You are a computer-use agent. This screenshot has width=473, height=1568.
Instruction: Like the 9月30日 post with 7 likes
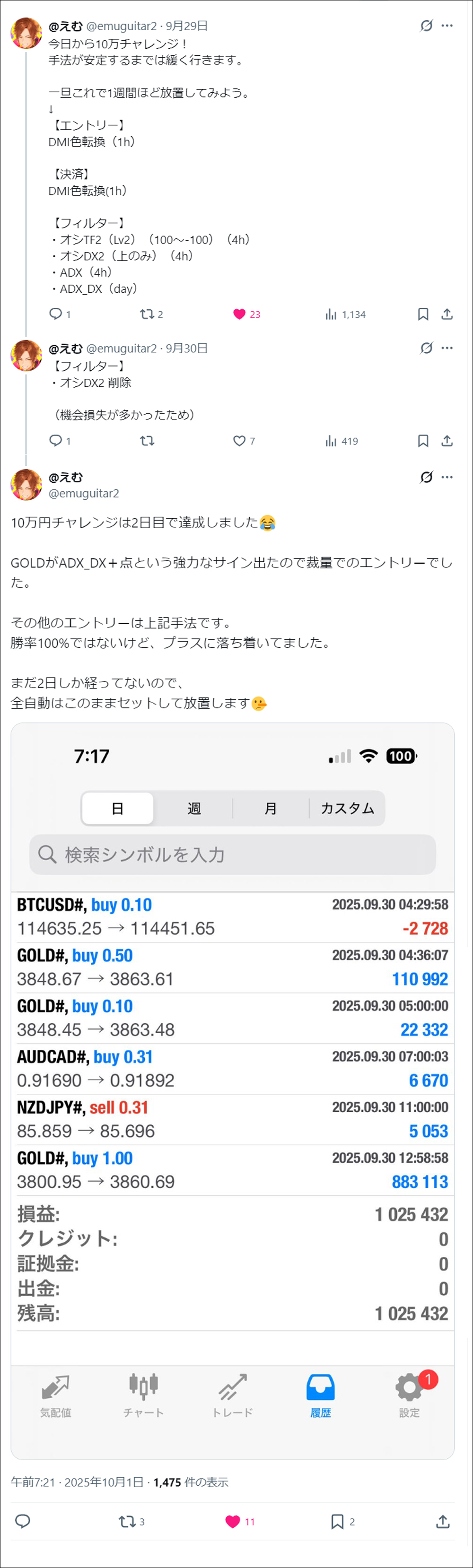(x=239, y=441)
